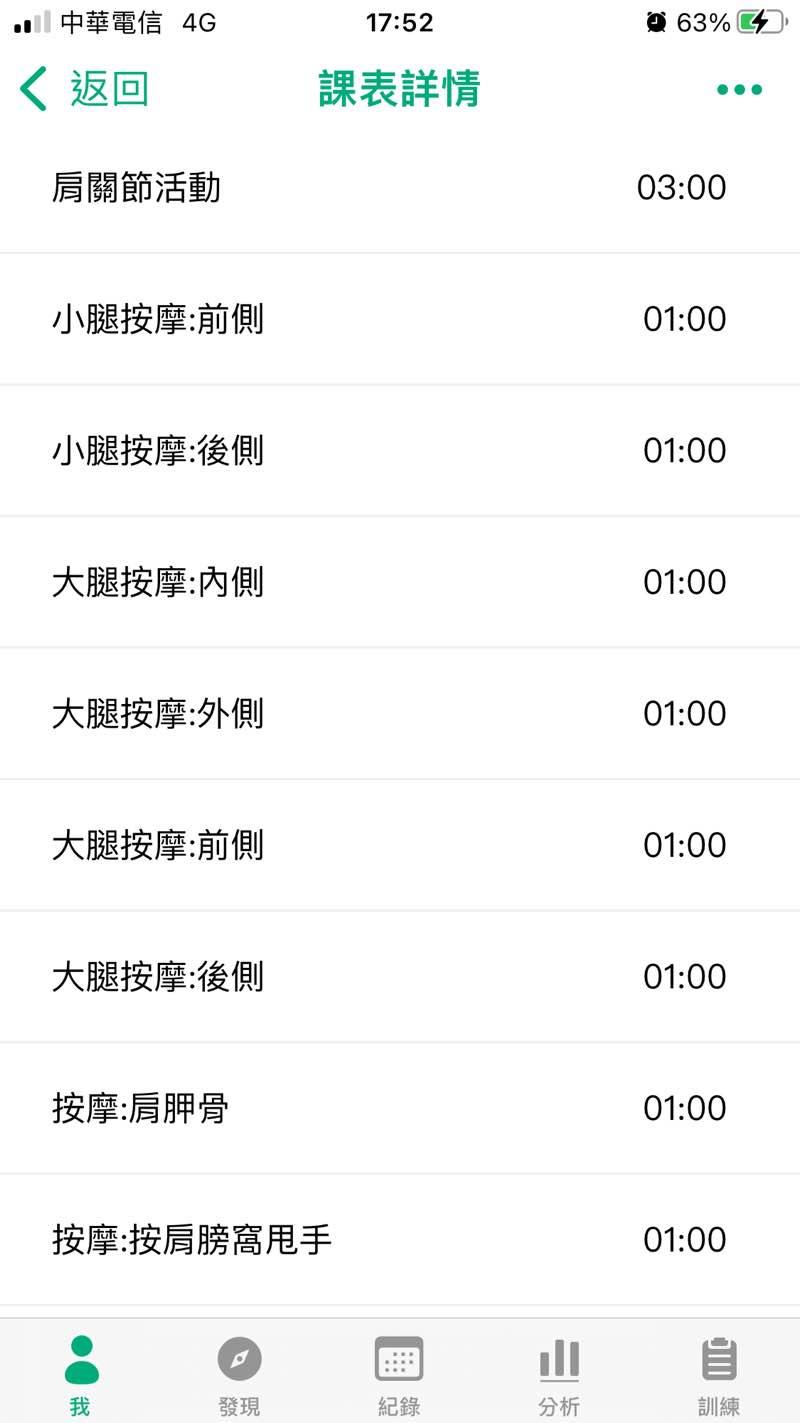Switch to the 我 tab
Image resolution: width=800 pixels, height=1423 pixels.
[x=80, y=1375]
